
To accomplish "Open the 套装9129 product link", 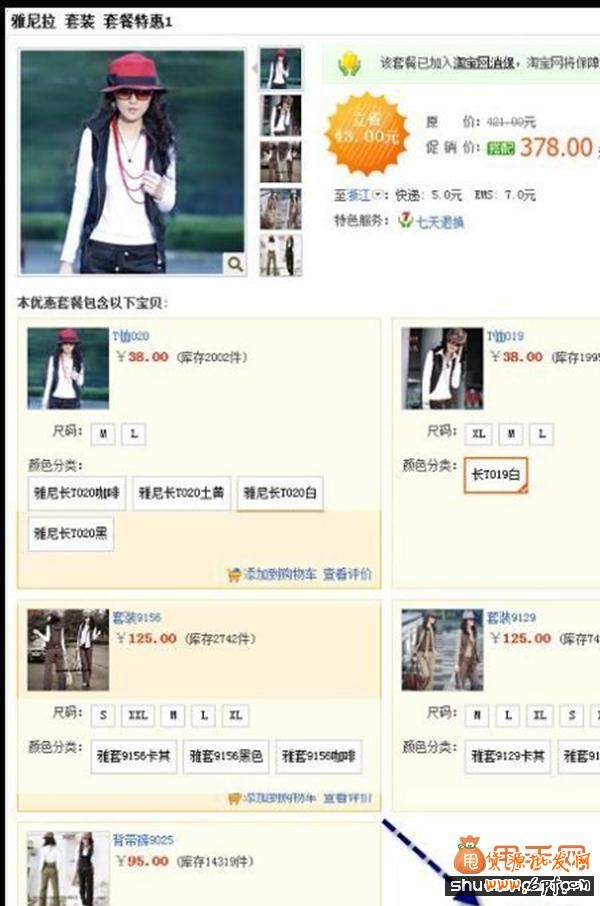I will (x=511, y=618).
